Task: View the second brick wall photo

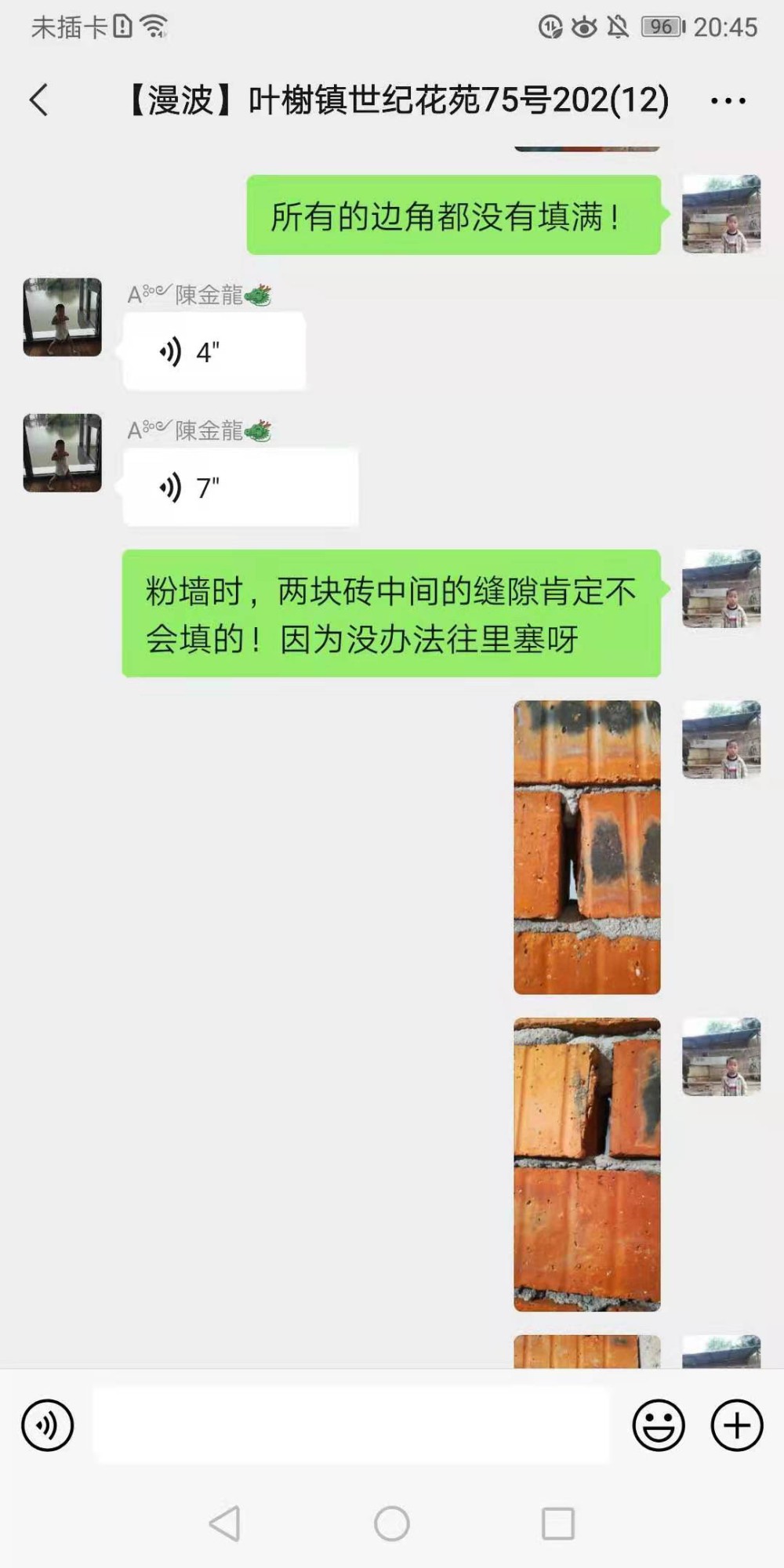Action: click(x=586, y=1164)
